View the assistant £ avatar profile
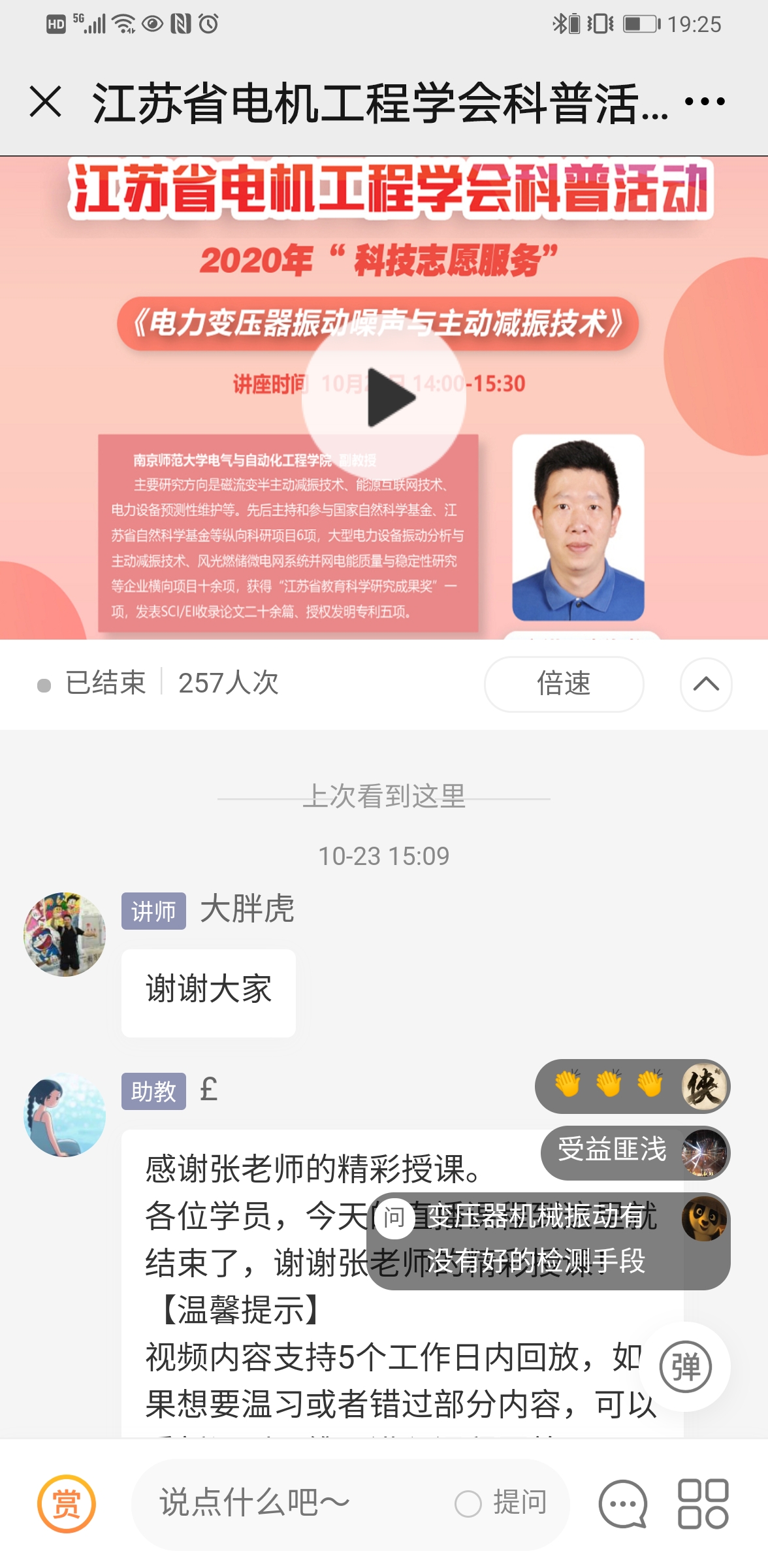Viewport: 768px width, 1568px height. coord(65,1115)
